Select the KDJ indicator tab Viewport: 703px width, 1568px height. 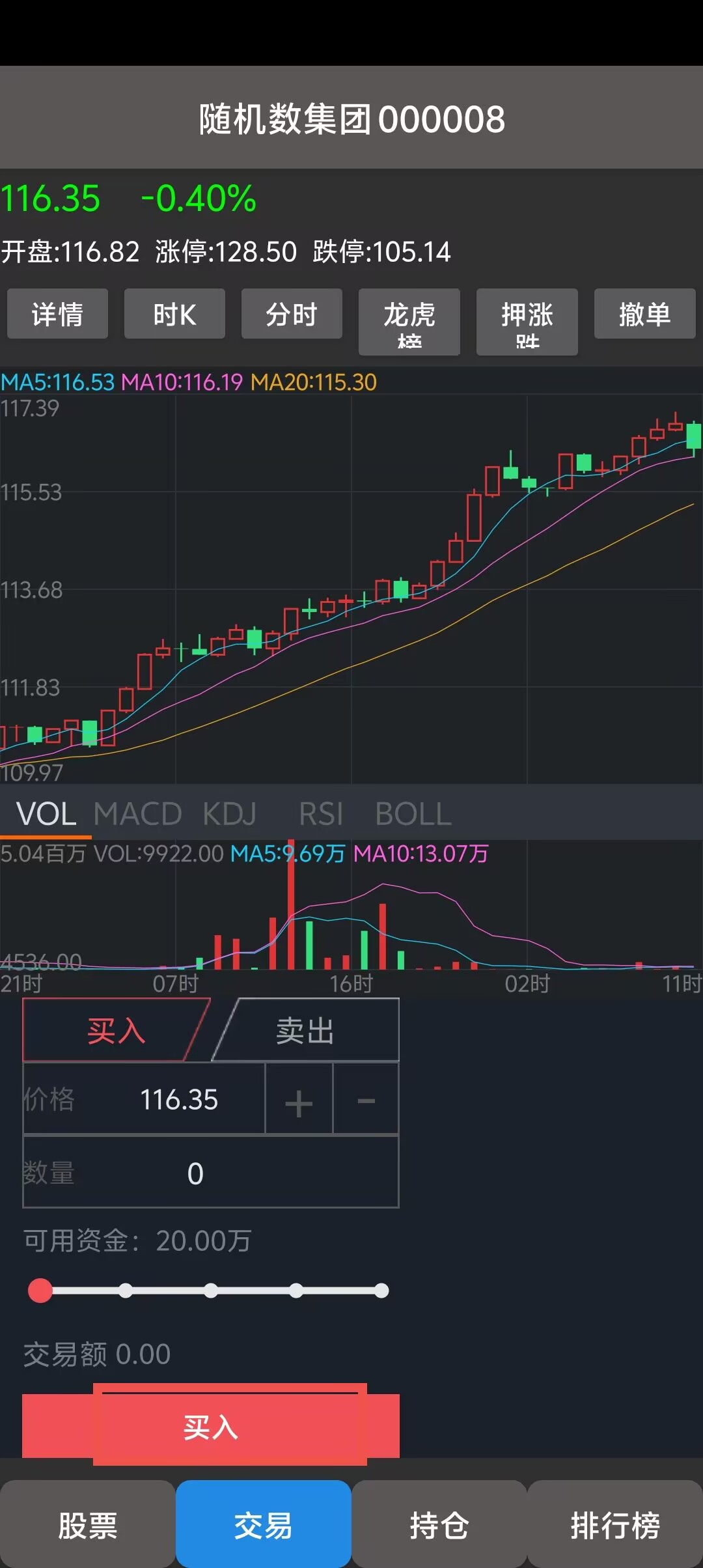[x=229, y=813]
